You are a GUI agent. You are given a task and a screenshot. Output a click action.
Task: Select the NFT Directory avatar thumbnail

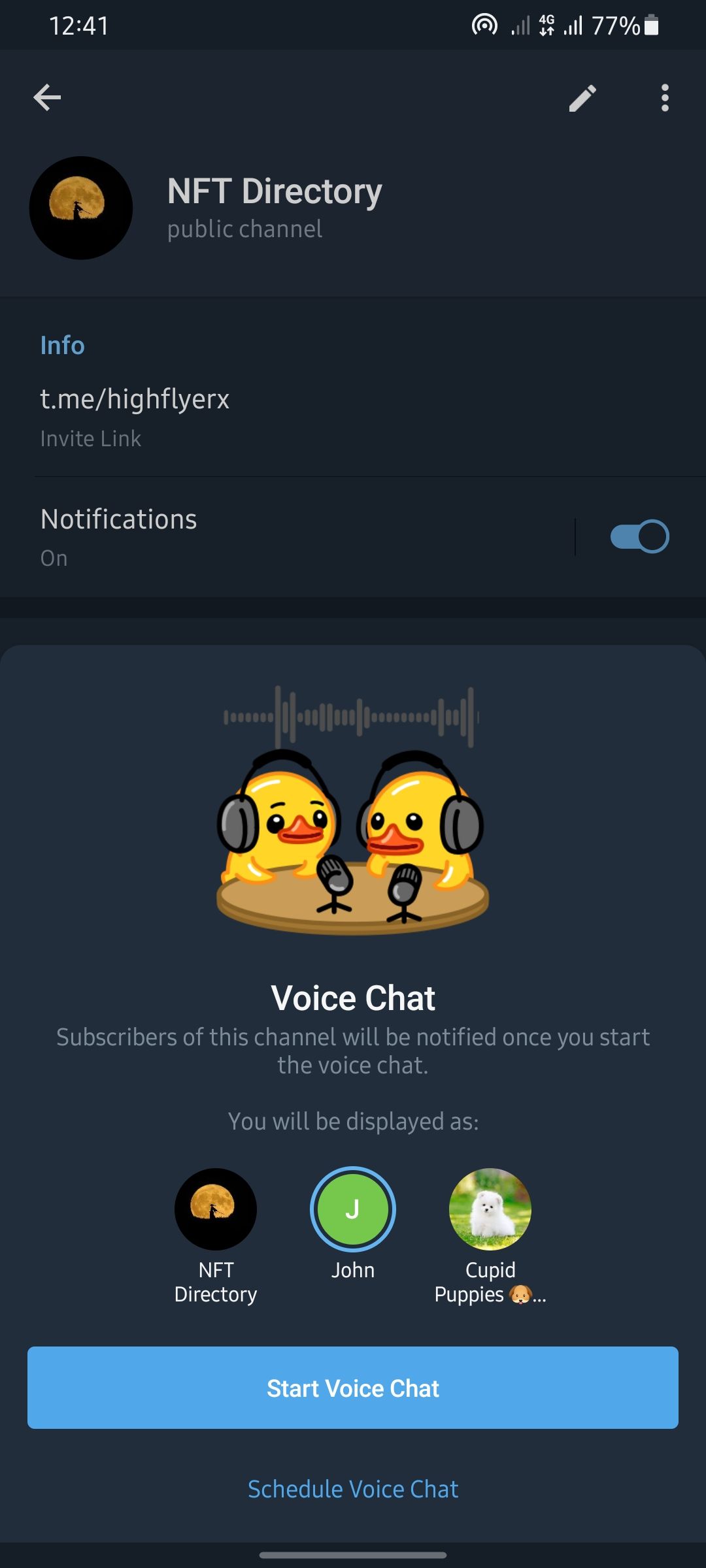point(216,1209)
